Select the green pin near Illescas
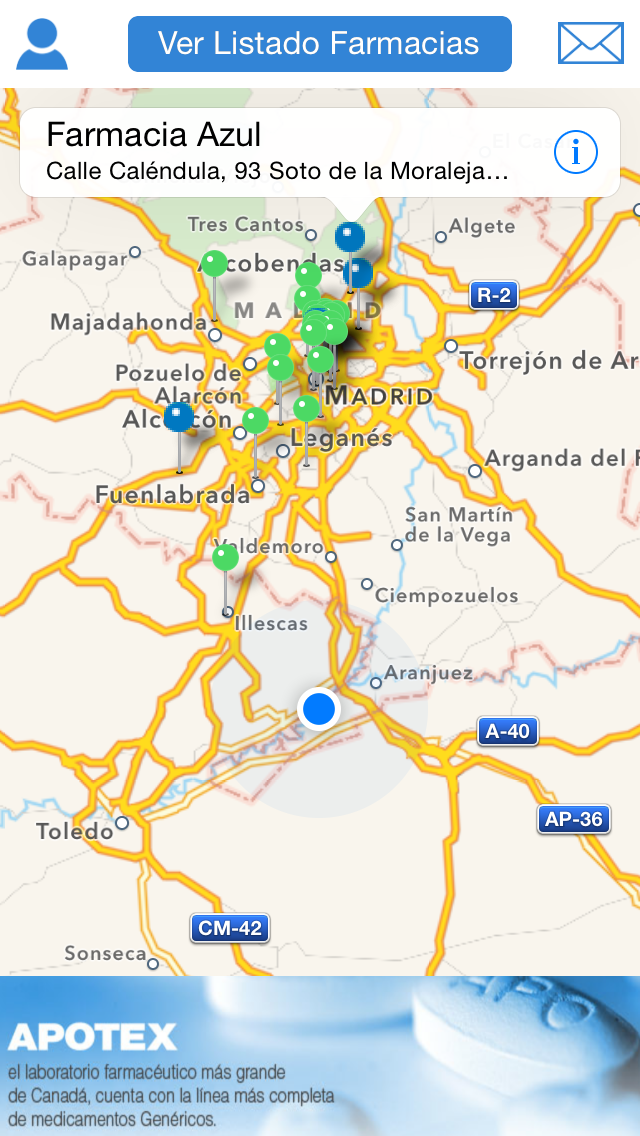Screen dimensions: 640x1136 [226, 558]
